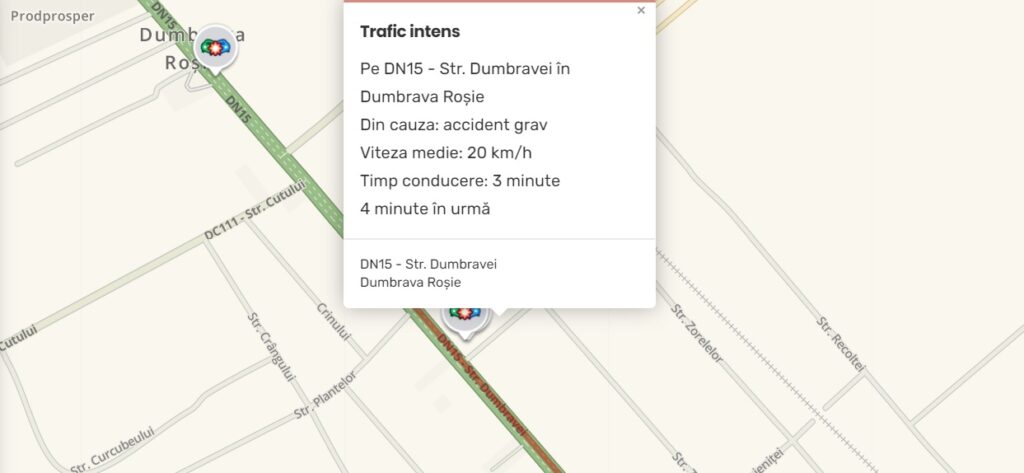Tap the accident marker on DN15 Str. Dumbravei
Image resolution: width=1024 pixels, height=473 pixels.
coord(463,315)
